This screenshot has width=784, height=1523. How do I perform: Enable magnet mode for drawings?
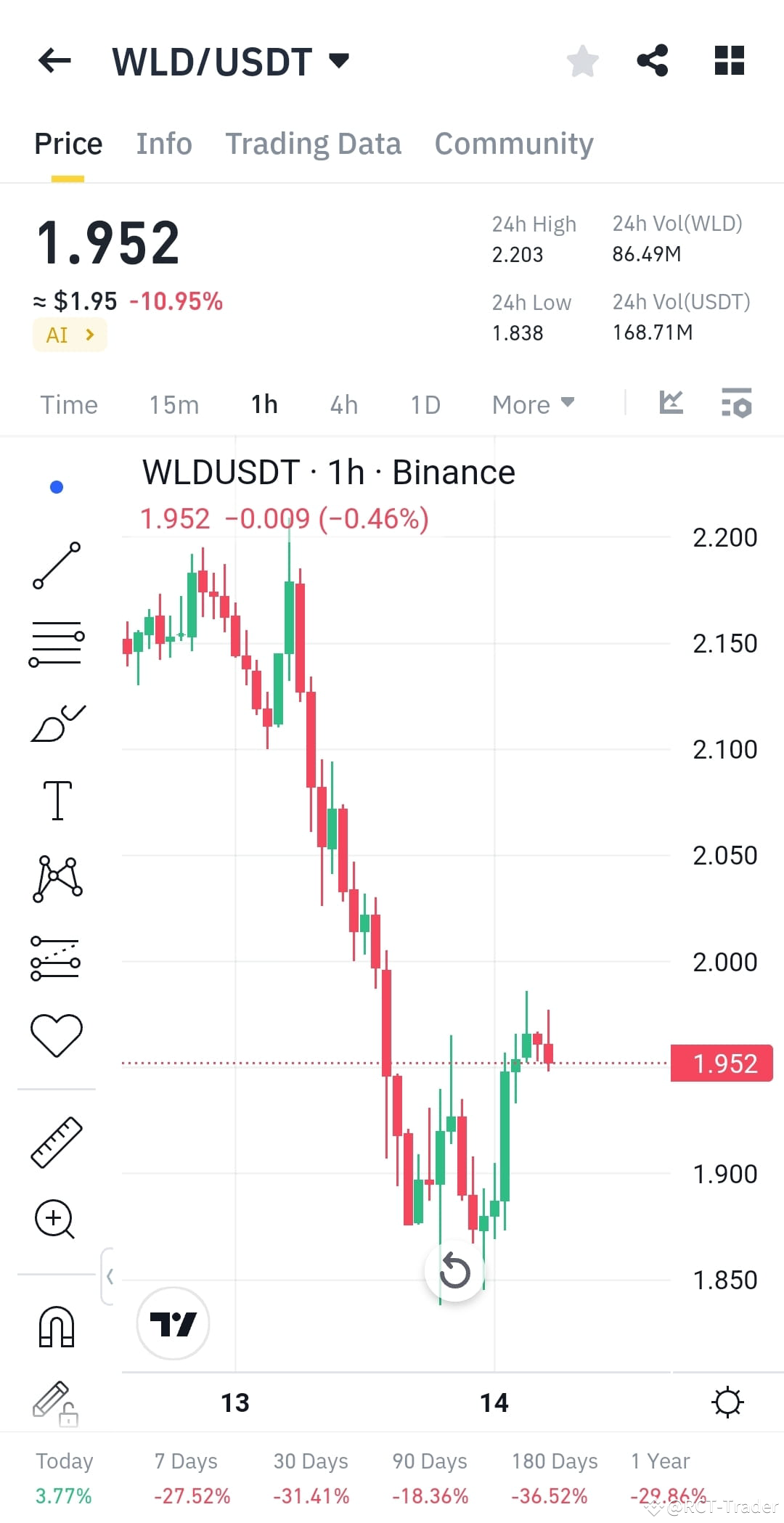pyautogui.click(x=57, y=1325)
